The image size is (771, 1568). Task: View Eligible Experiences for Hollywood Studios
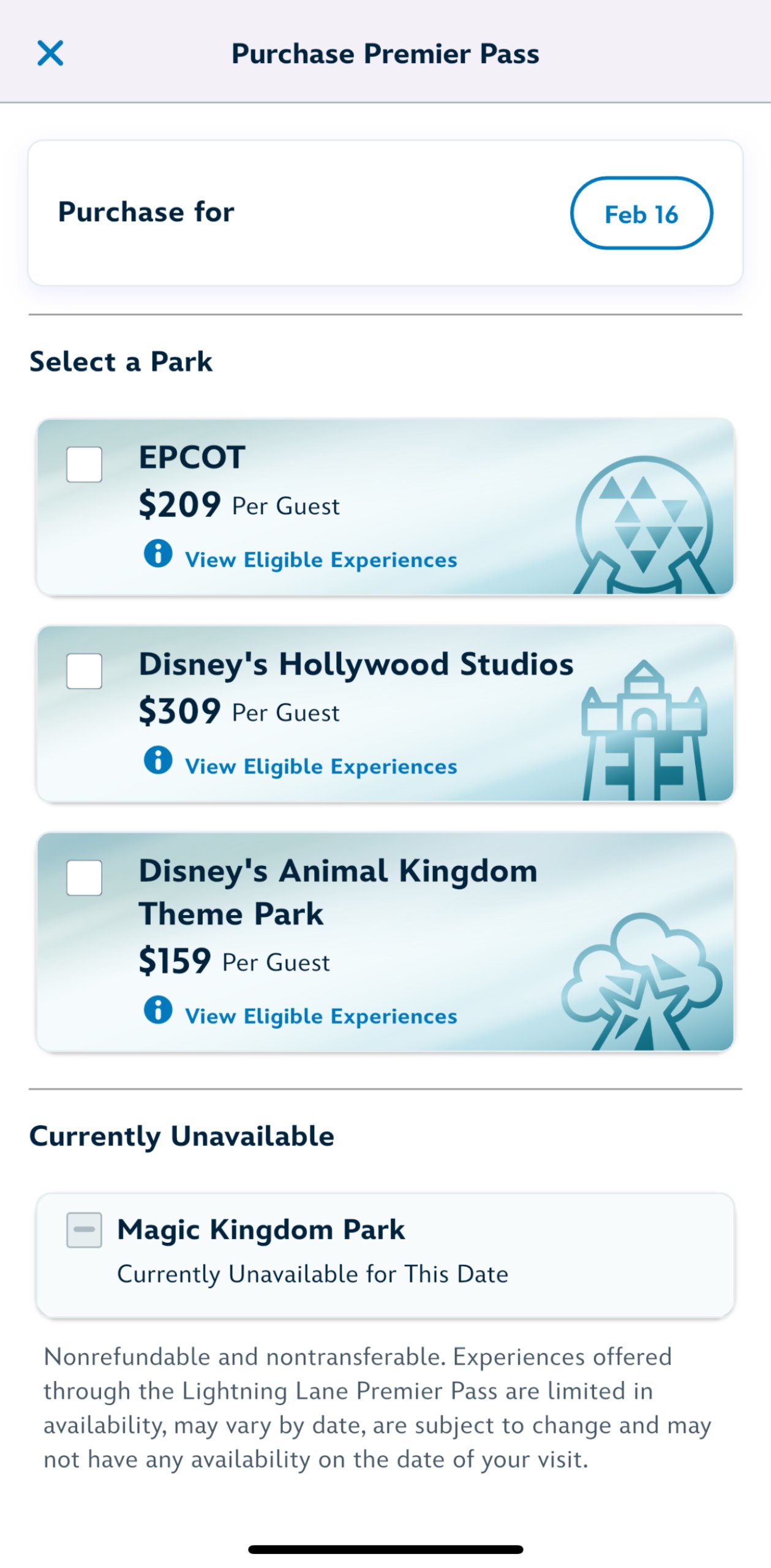320,766
